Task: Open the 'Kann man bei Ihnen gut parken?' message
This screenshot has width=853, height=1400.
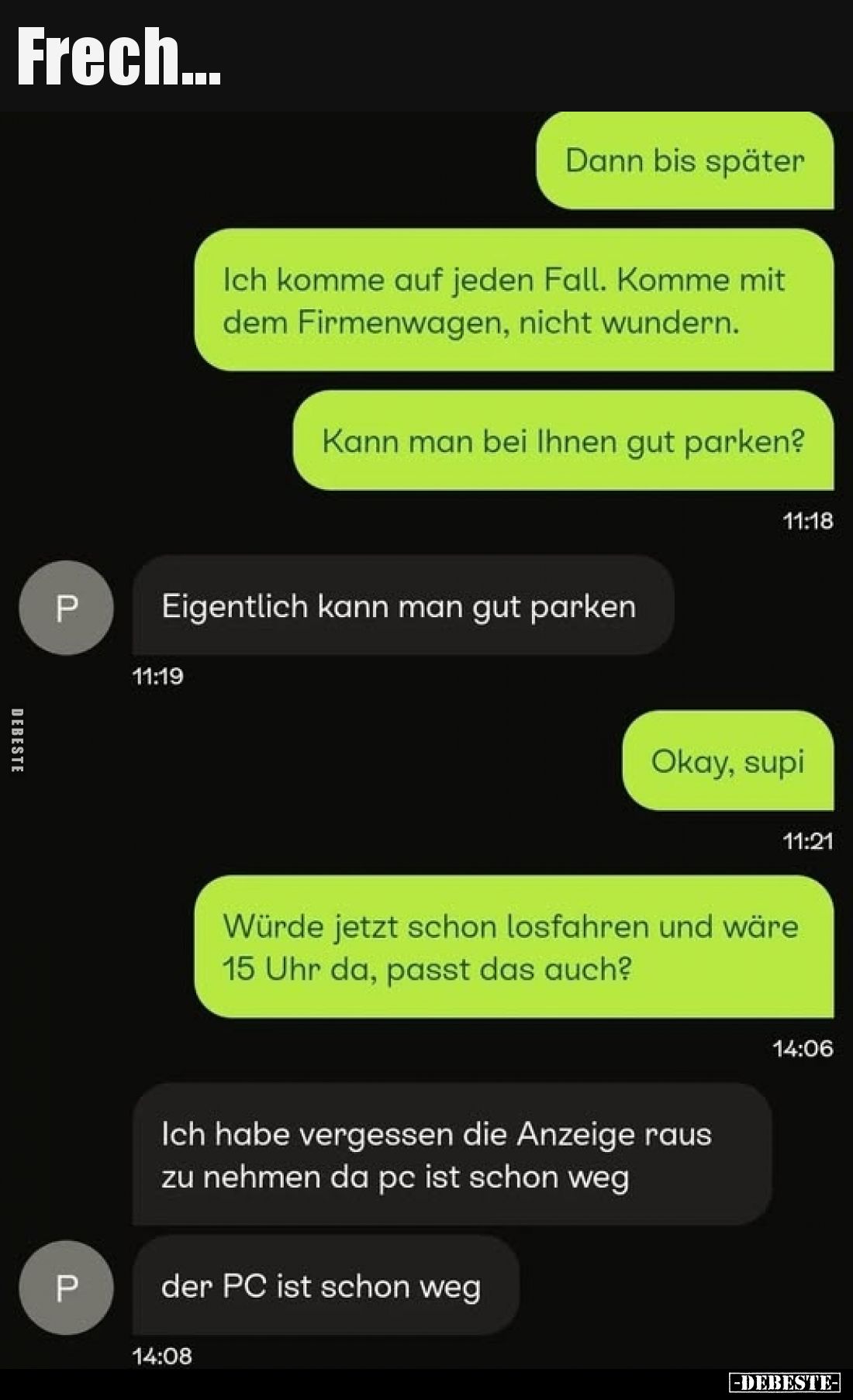Action: [x=566, y=440]
